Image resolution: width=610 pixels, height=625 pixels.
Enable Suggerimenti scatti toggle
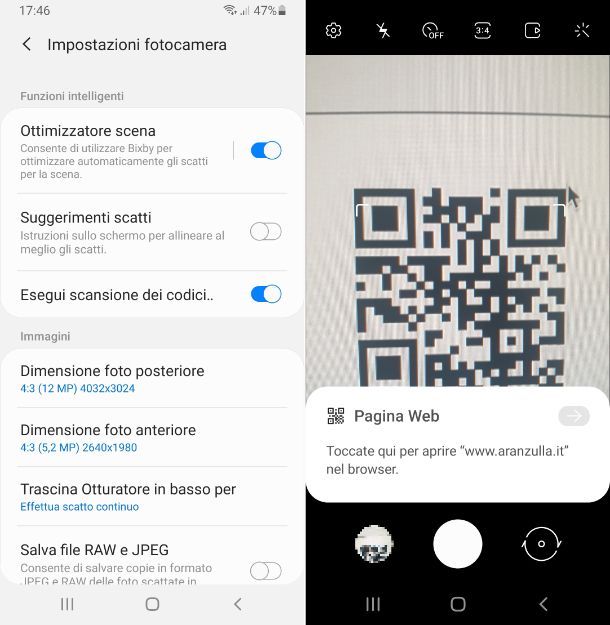coord(265,232)
